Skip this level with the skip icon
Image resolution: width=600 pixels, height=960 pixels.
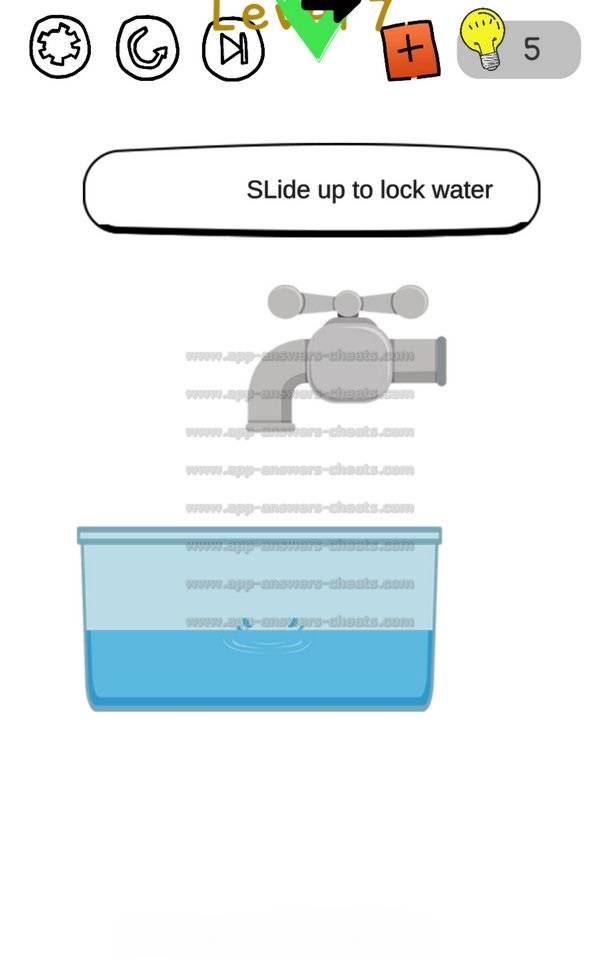(x=233, y=49)
